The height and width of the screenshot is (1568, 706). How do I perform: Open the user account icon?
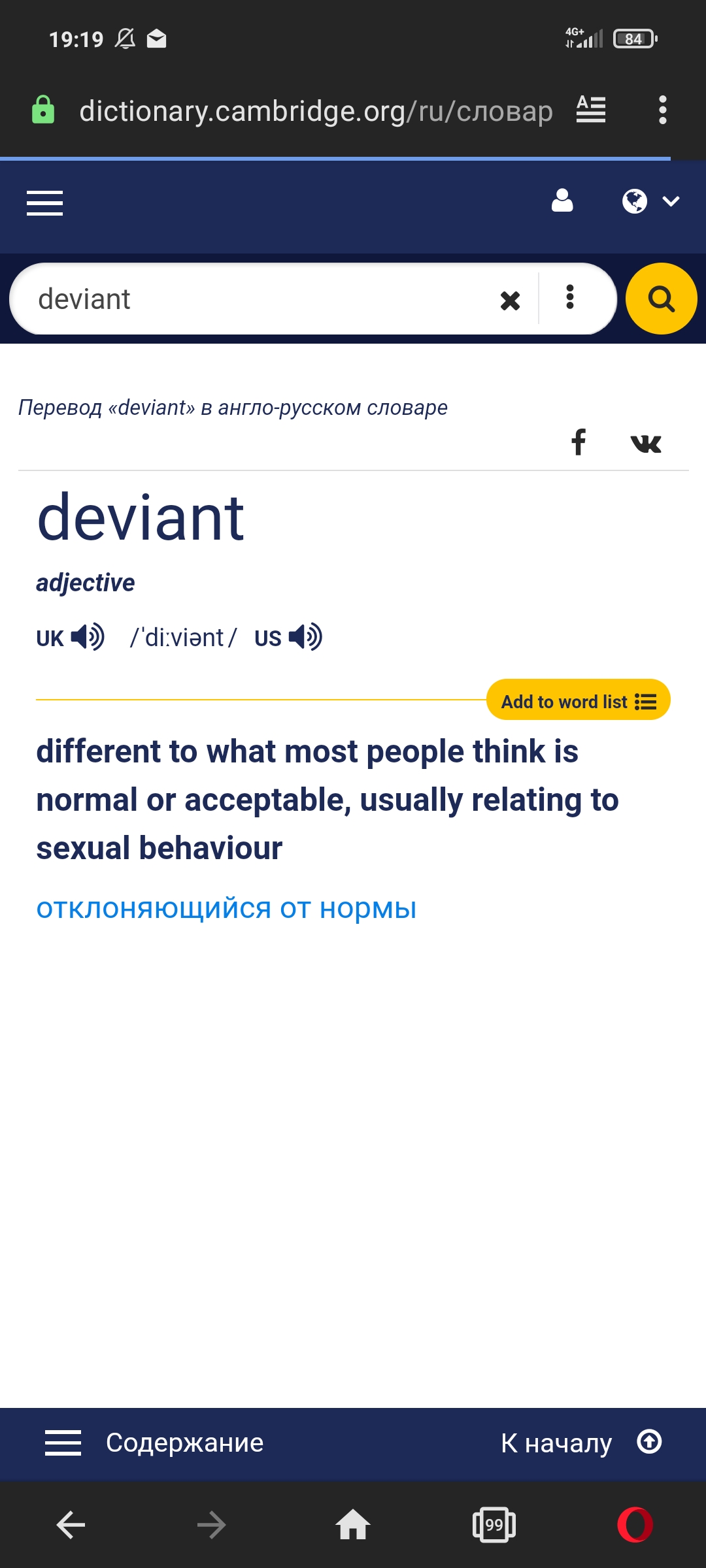pos(562,201)
